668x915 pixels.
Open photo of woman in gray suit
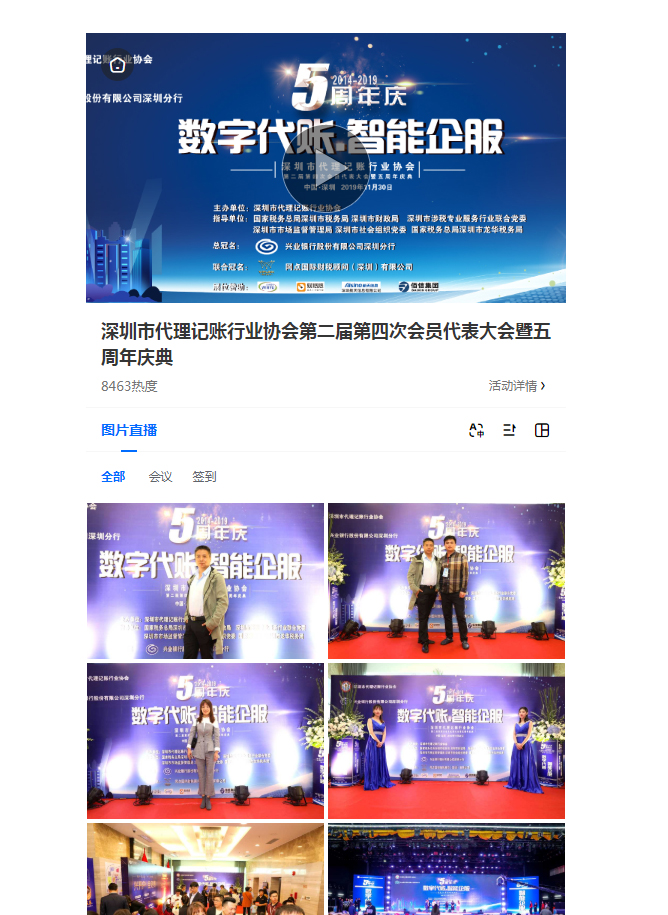pyautogui.click(x=205, y=740)
